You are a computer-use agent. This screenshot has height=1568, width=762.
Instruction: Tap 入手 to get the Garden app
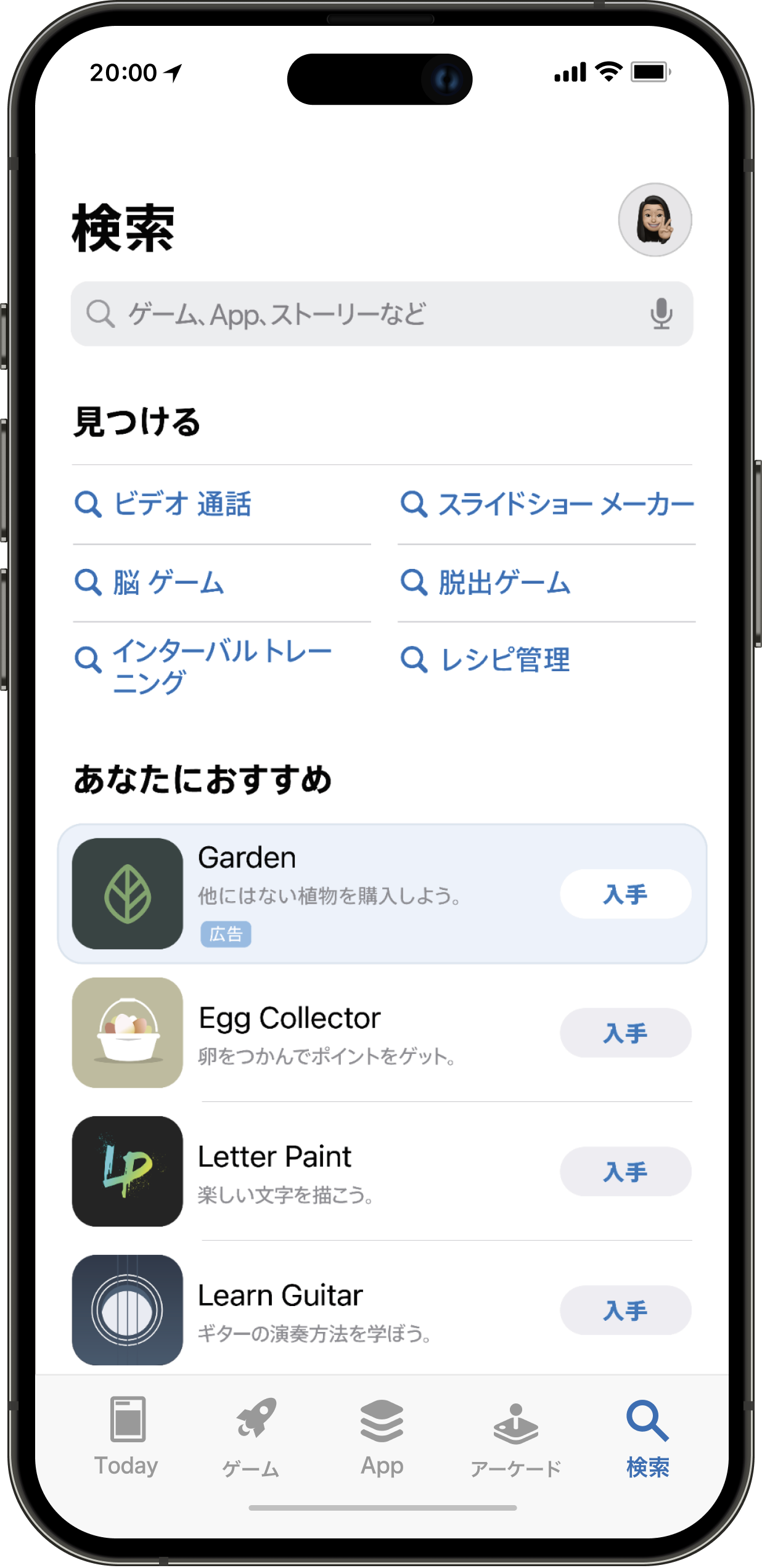(x=625, y=895)
